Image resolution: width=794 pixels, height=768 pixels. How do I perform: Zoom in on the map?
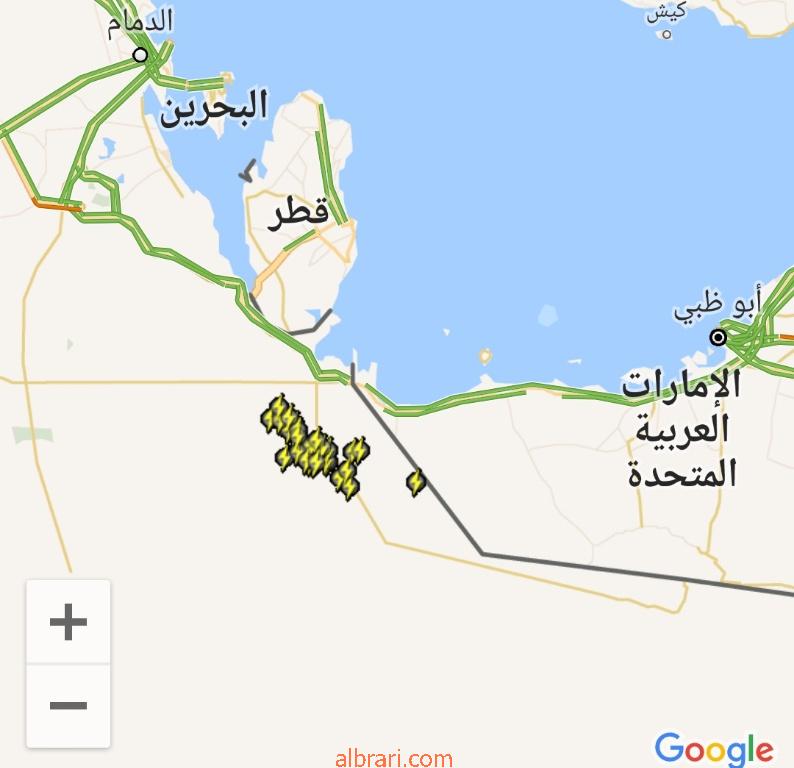(x=68, y=622)
